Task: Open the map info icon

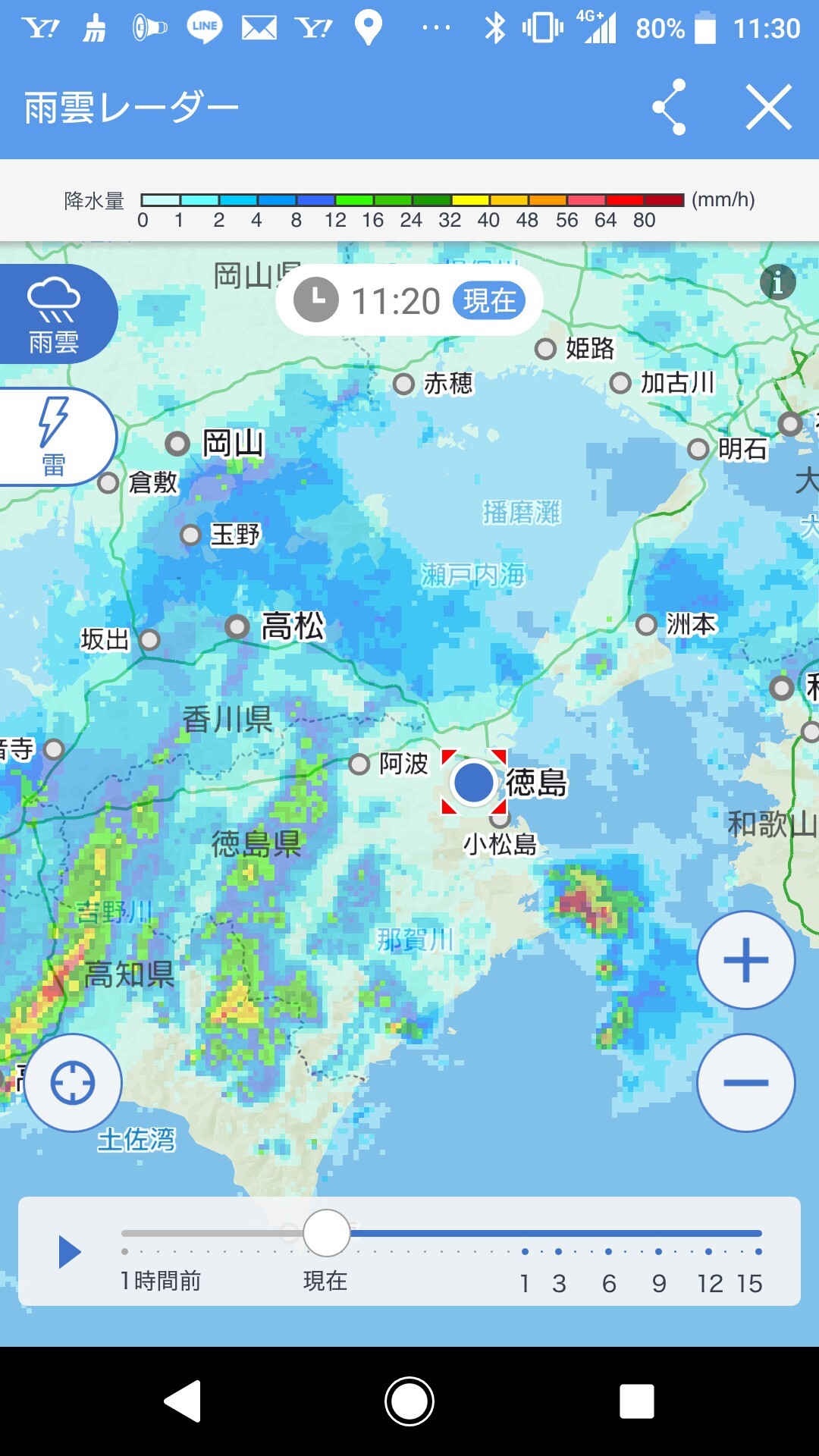Action: click(777, 283)
